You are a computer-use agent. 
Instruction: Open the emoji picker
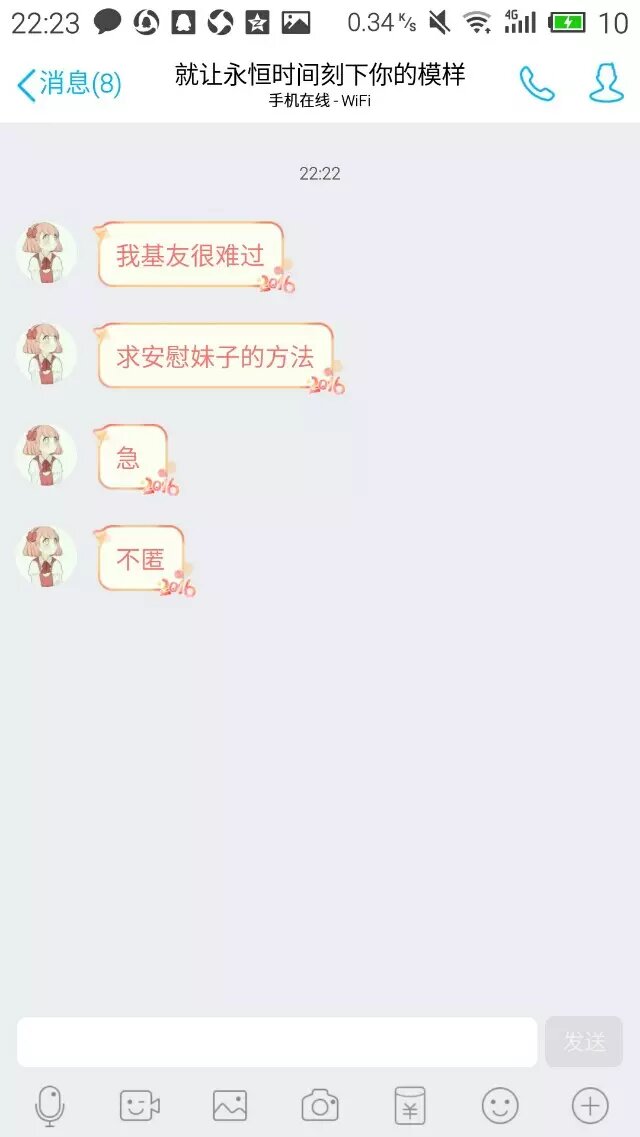click(x=500, y=1106)
